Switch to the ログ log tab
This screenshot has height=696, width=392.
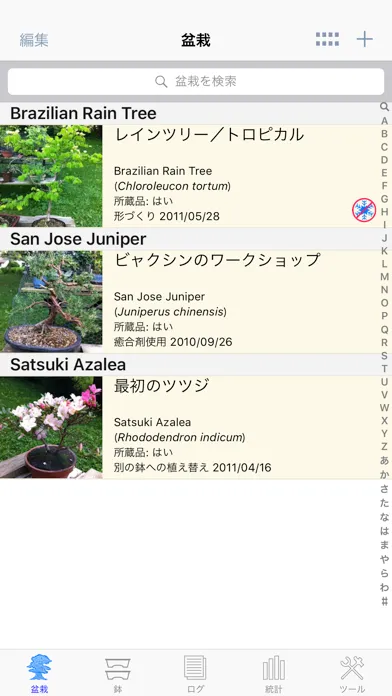pos(195,674)
